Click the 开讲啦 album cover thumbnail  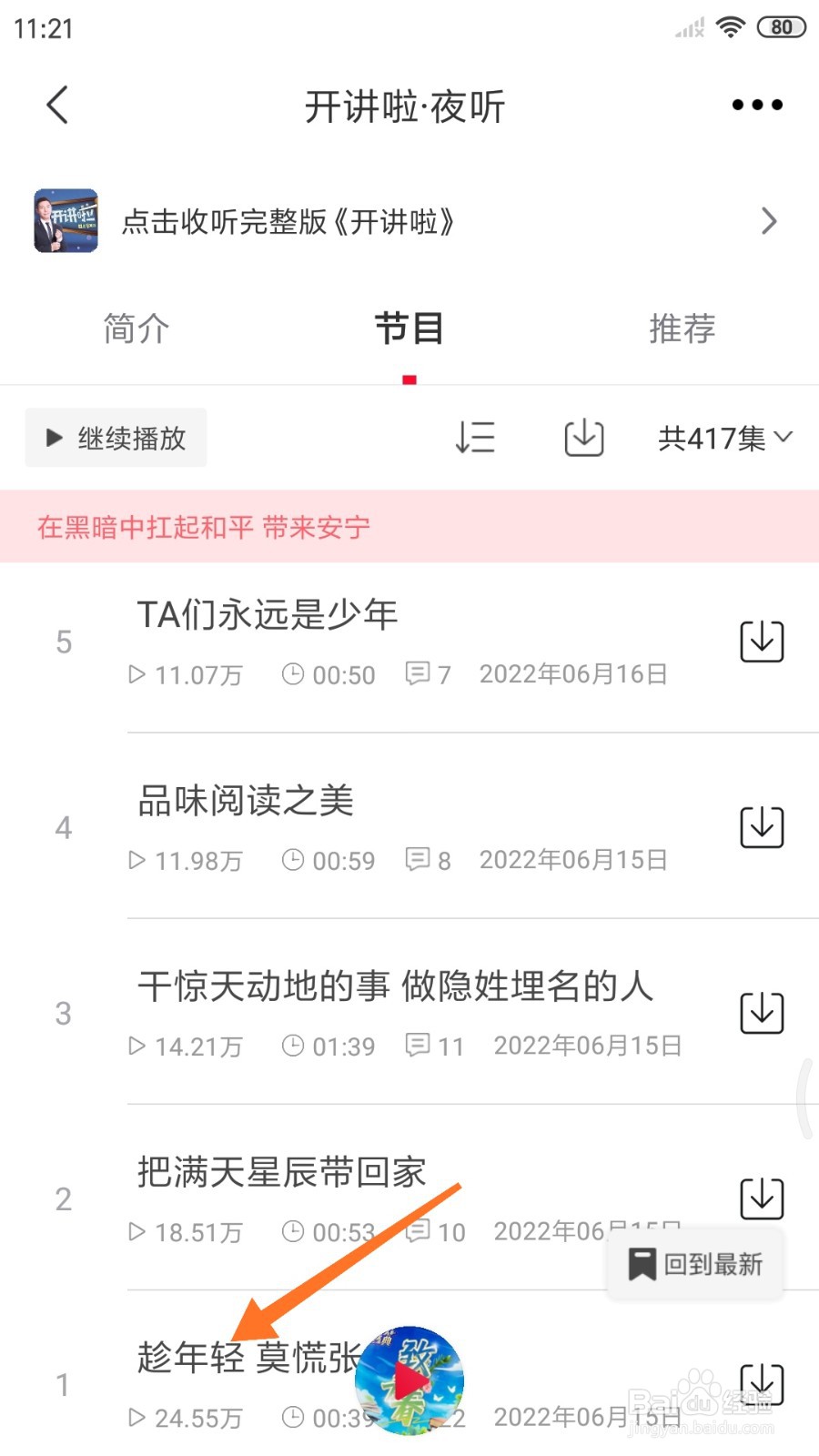click(x=64, y=221)
